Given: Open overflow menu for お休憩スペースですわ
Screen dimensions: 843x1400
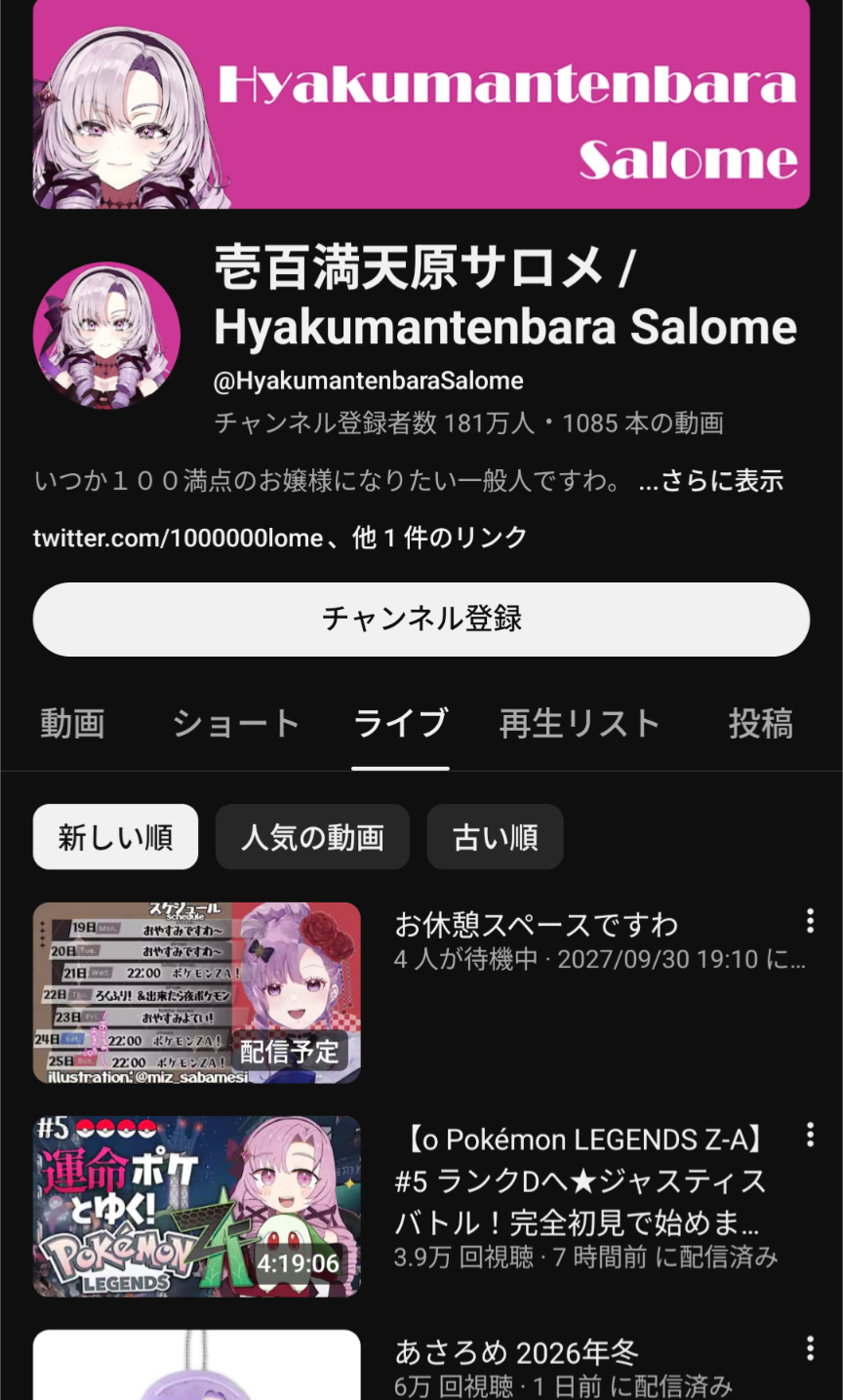Looking at the screenshot, I should [x=809, y=921].
